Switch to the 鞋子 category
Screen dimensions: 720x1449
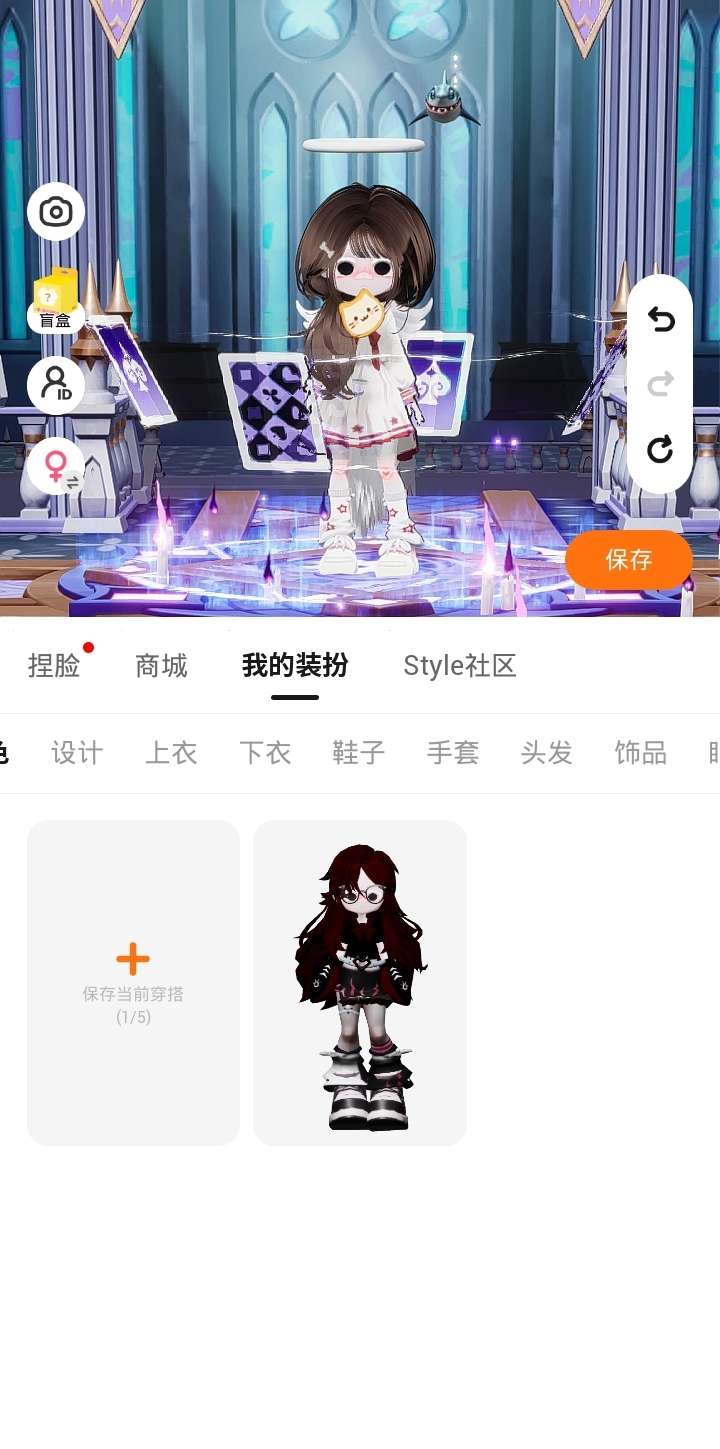pos(359,753)
